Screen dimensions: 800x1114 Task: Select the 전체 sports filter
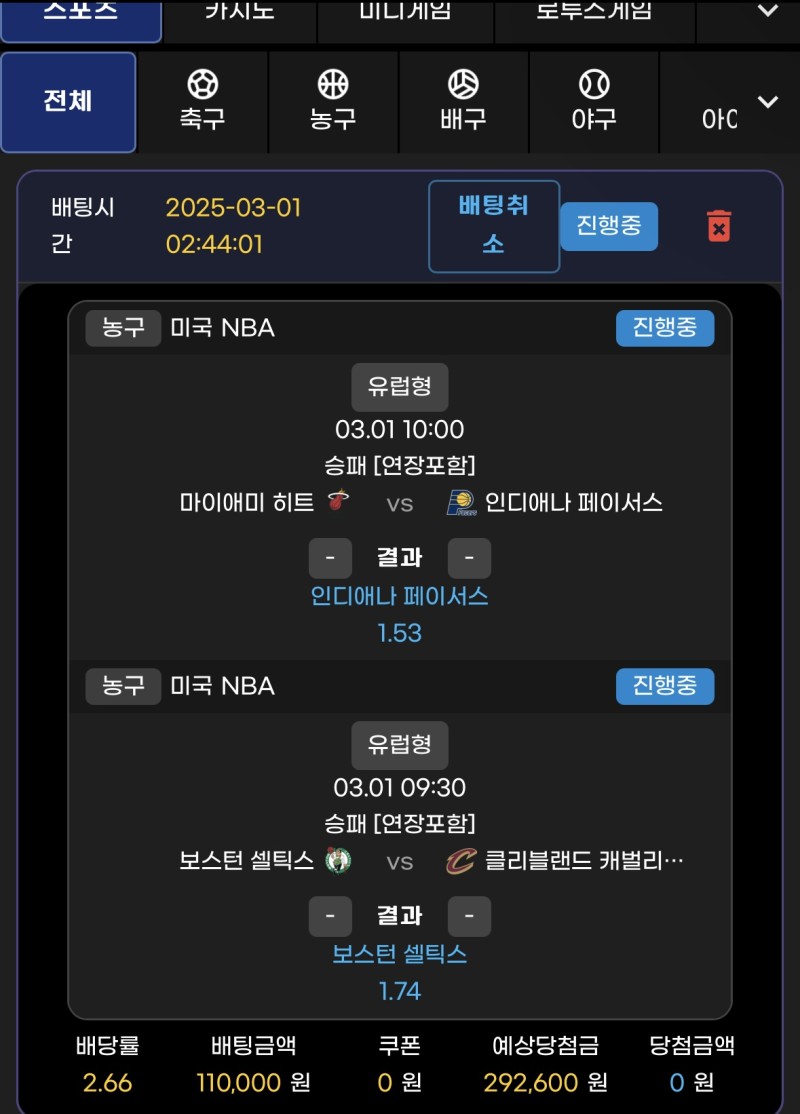(68, 102)
